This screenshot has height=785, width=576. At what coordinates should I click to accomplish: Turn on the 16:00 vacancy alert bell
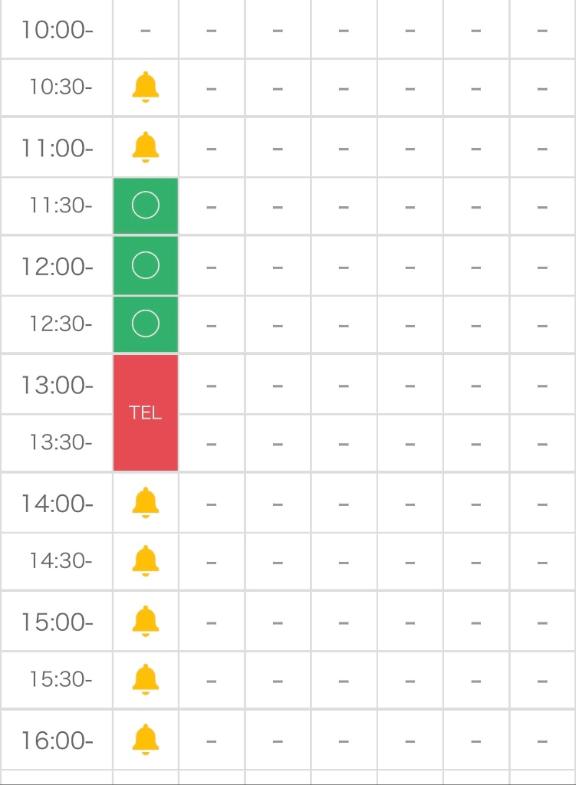coord(146,739)
